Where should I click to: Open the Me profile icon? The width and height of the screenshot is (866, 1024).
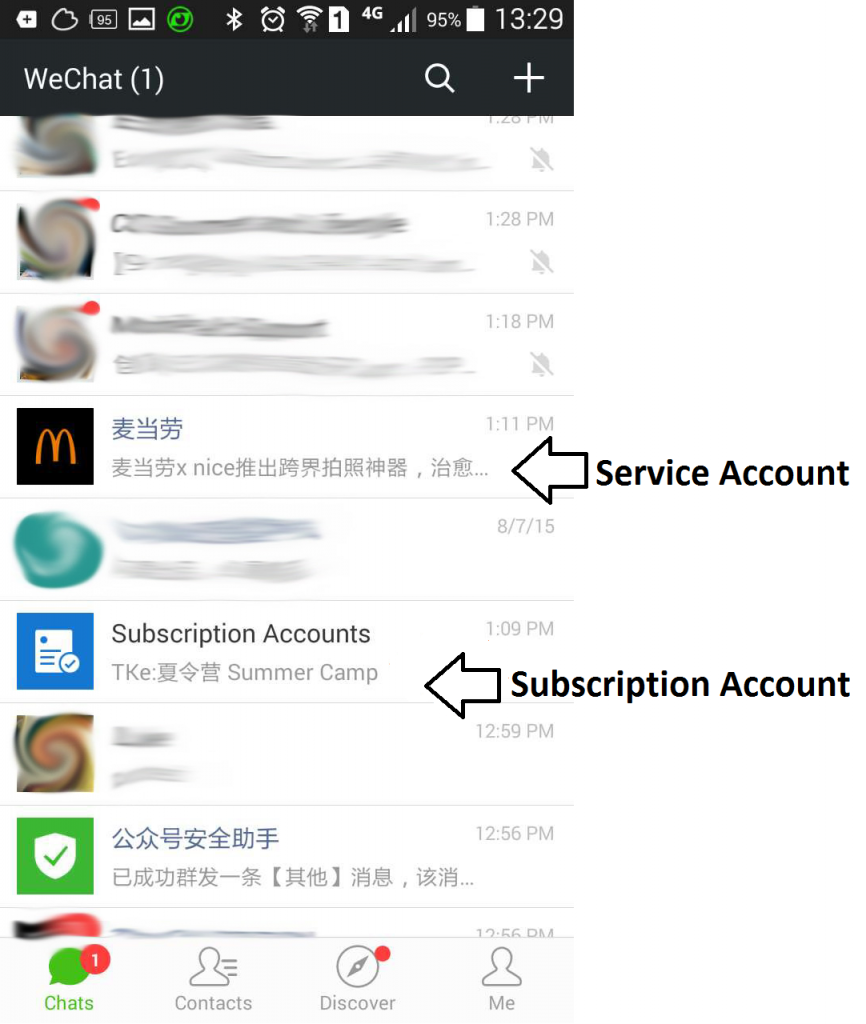click(501, 968)
